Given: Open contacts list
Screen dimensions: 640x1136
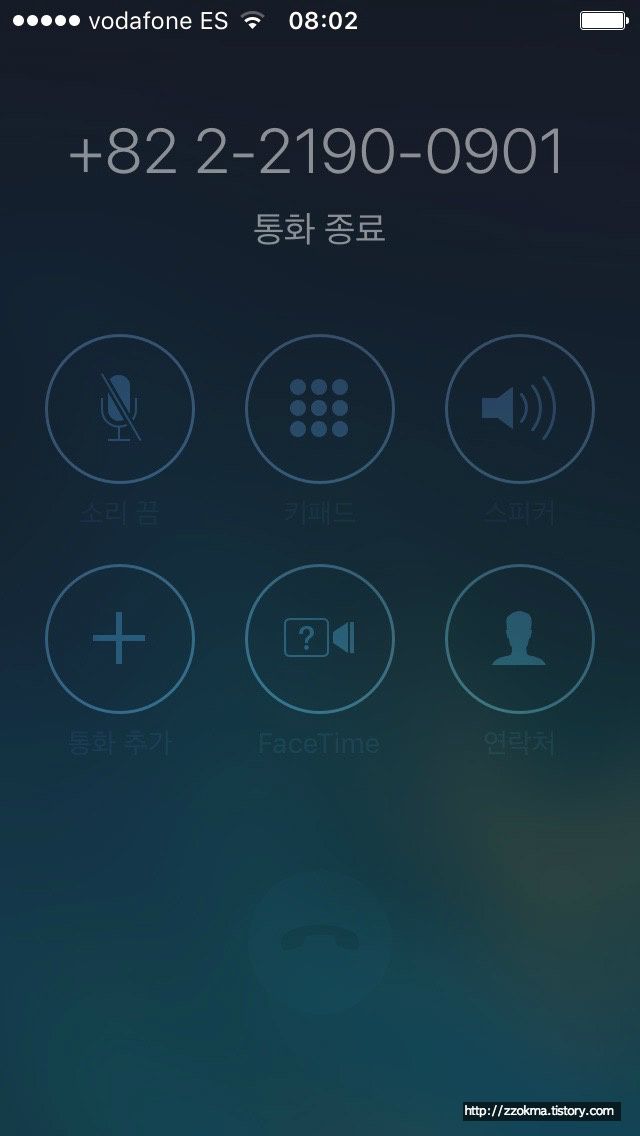Looking at the screenshot, I should [520, 639].
